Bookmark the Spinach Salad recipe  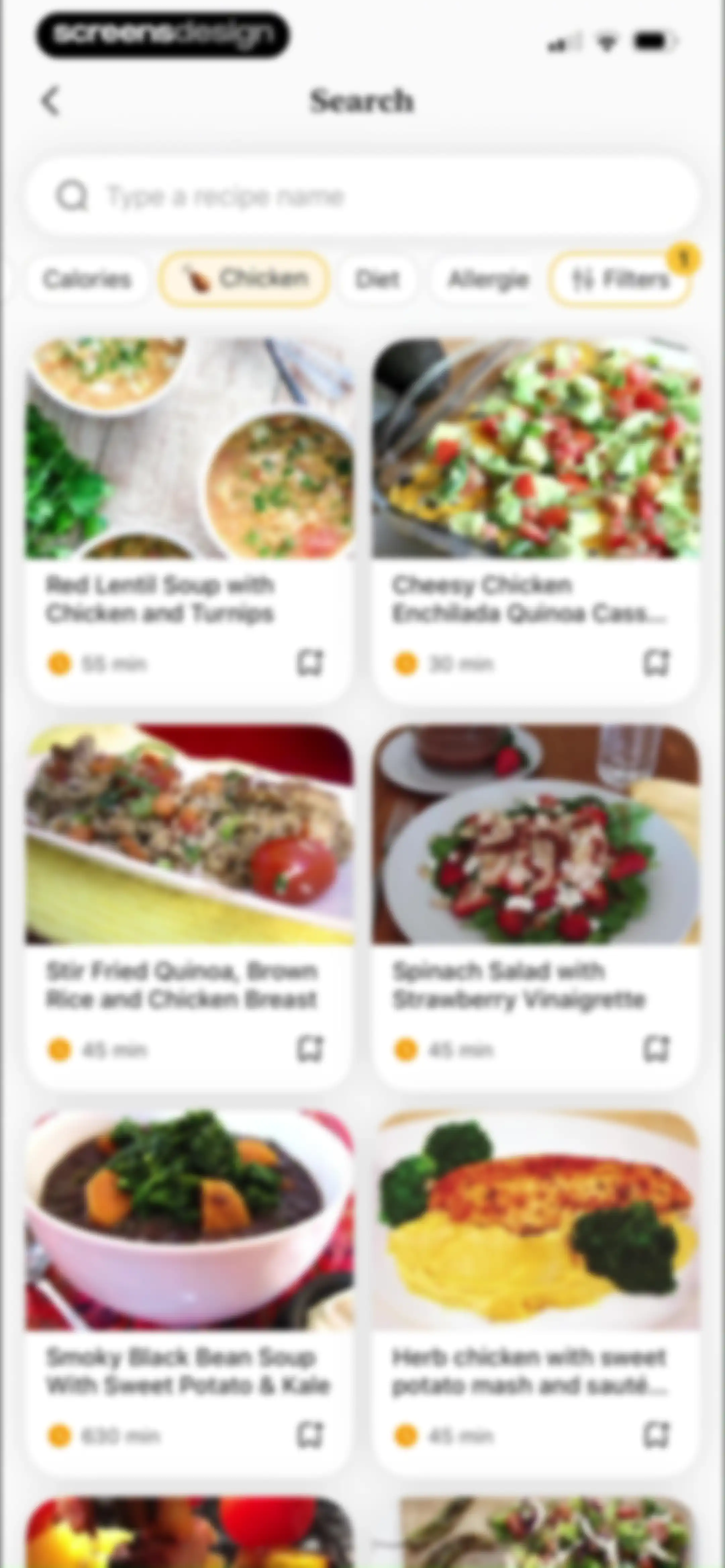pos(657,1049)
